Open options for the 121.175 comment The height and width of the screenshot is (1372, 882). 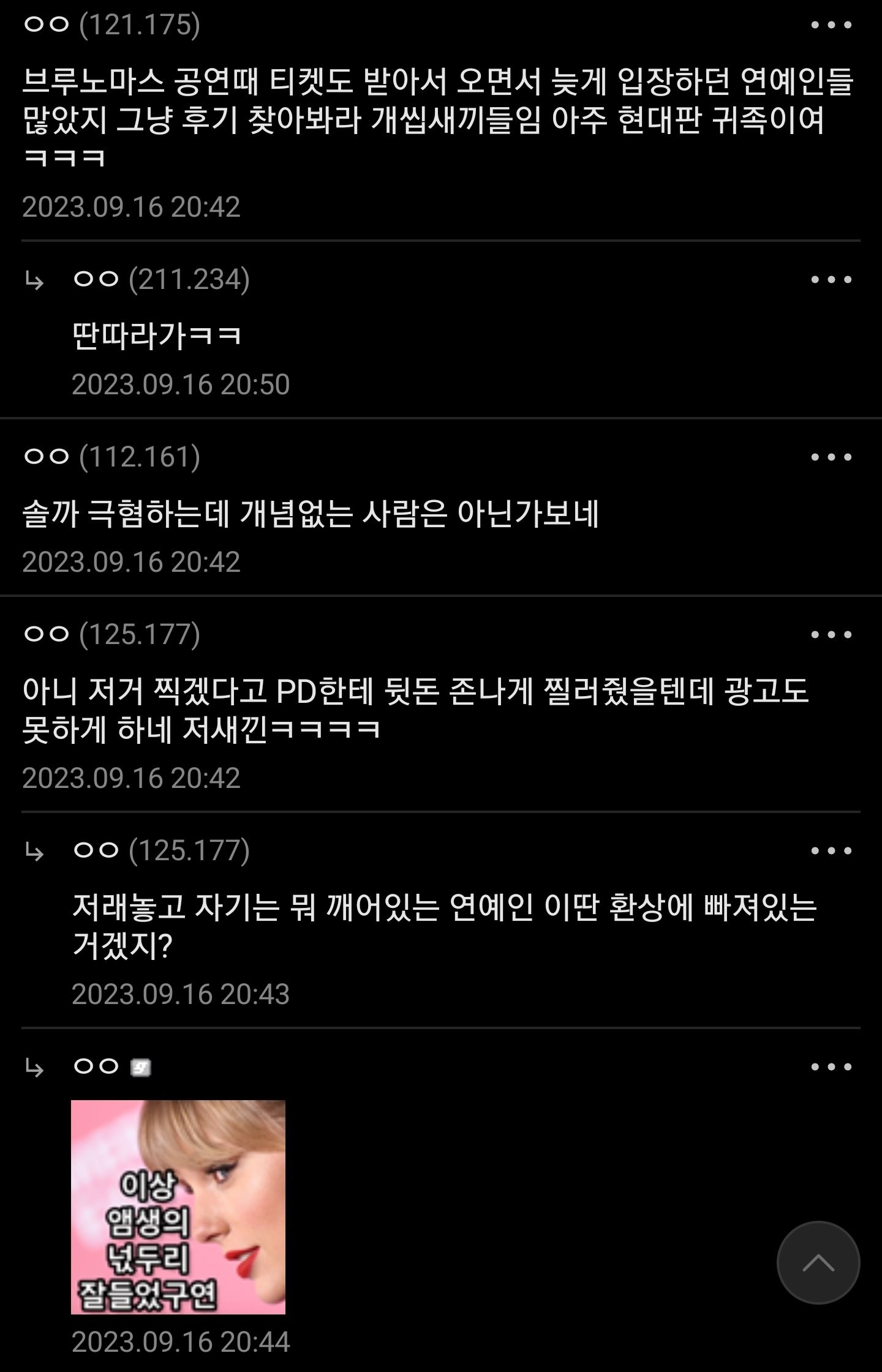831,25
